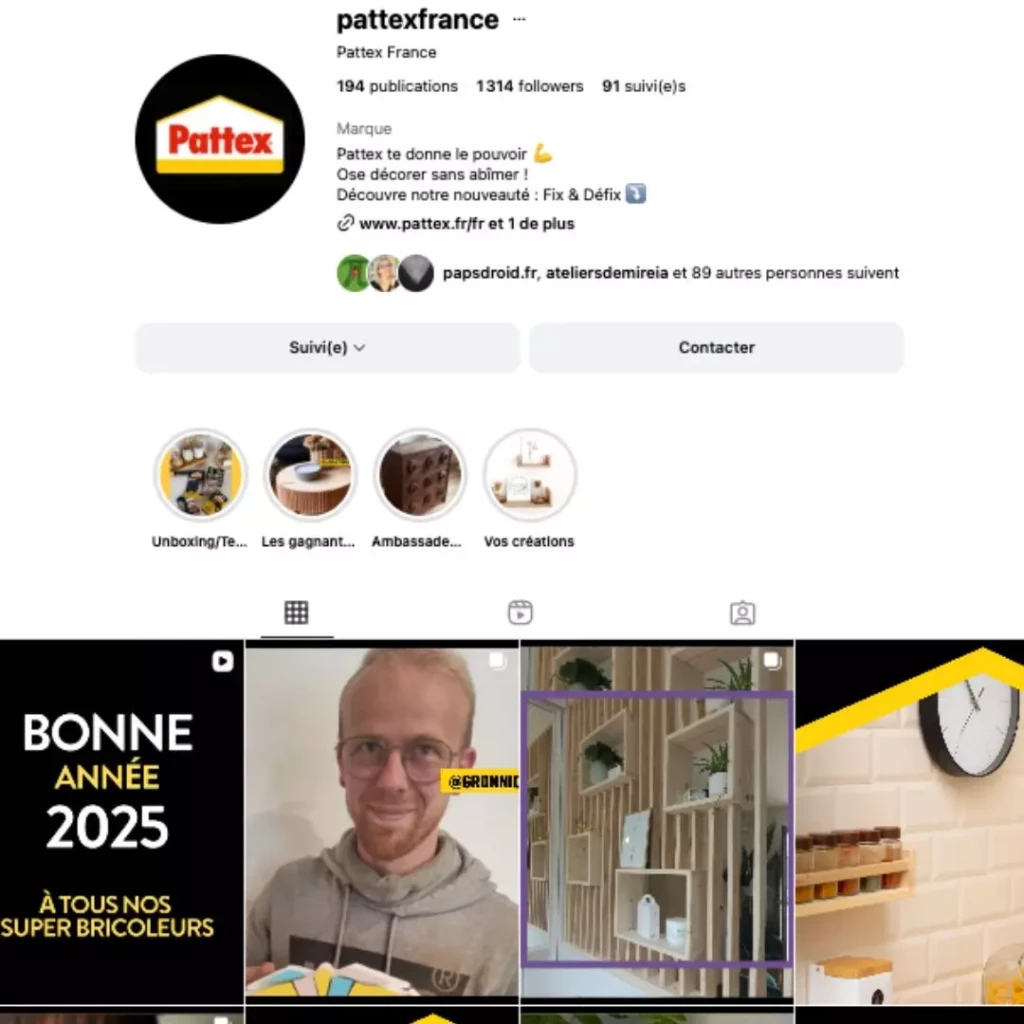Switch to the tagged posts tab
The image size is (1024, 1024).
coord(742,613)
